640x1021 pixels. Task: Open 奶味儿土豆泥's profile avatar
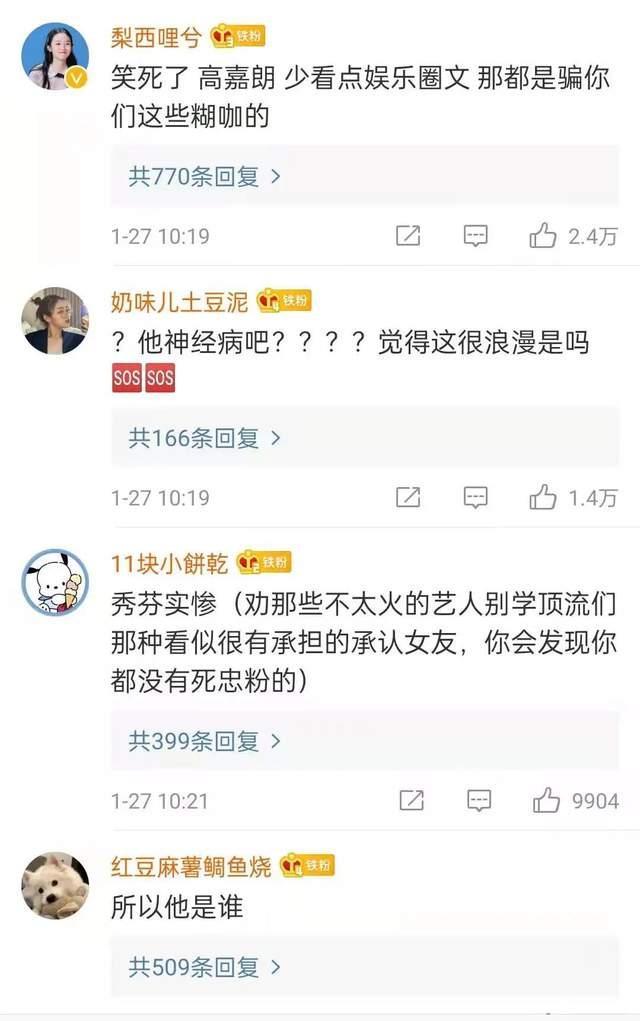[55, 321]
